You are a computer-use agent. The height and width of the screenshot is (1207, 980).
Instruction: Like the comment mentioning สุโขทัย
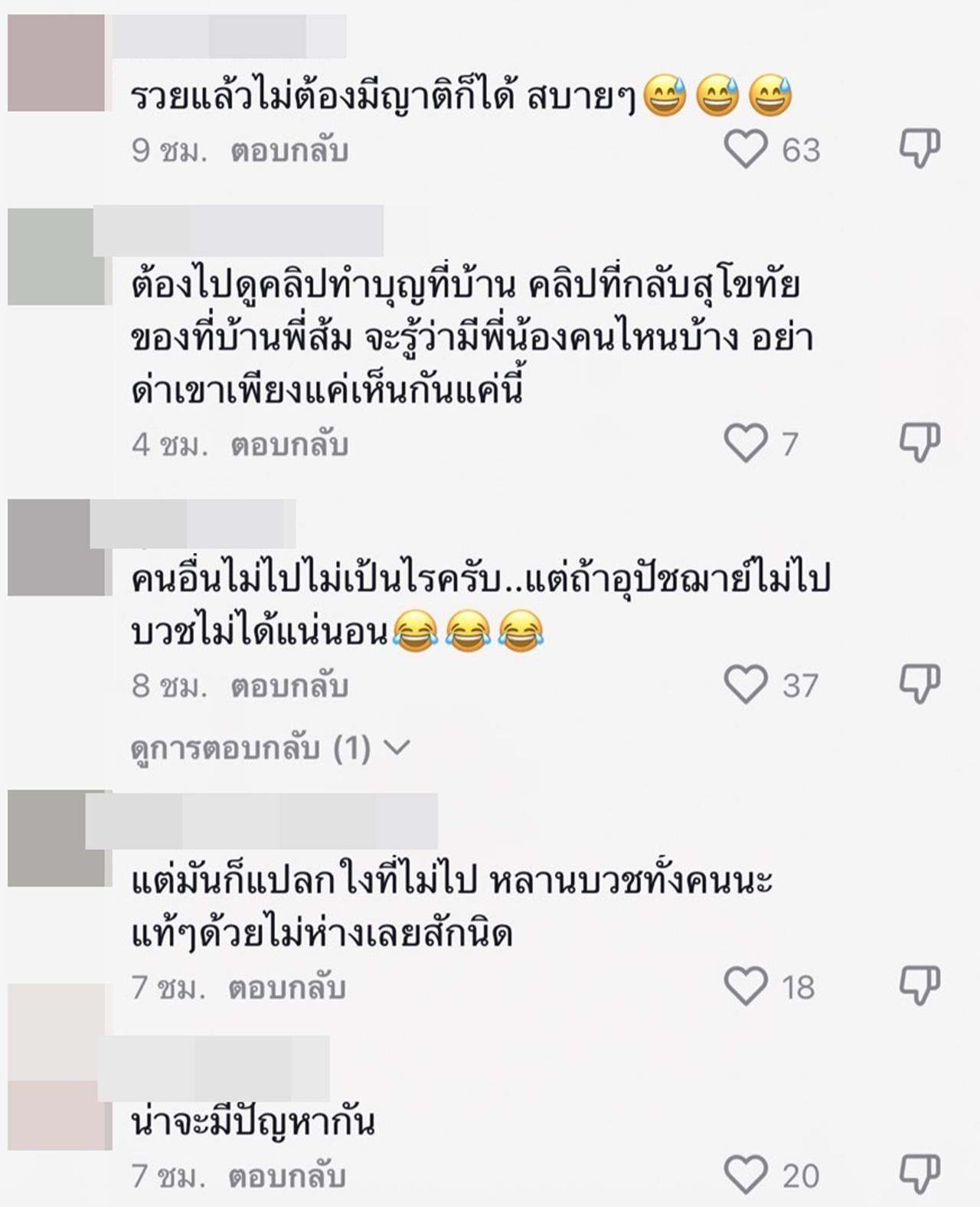pos(746,444)
